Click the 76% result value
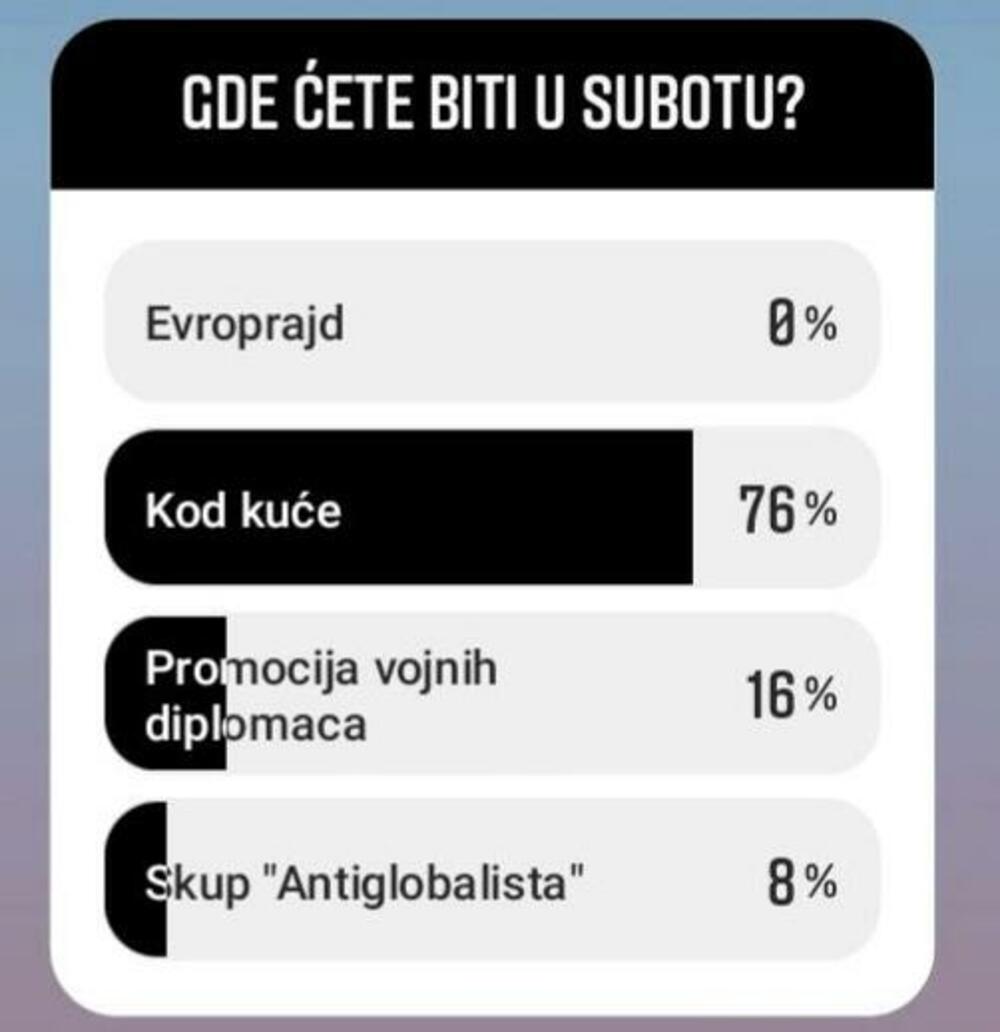 coord(785,510)
